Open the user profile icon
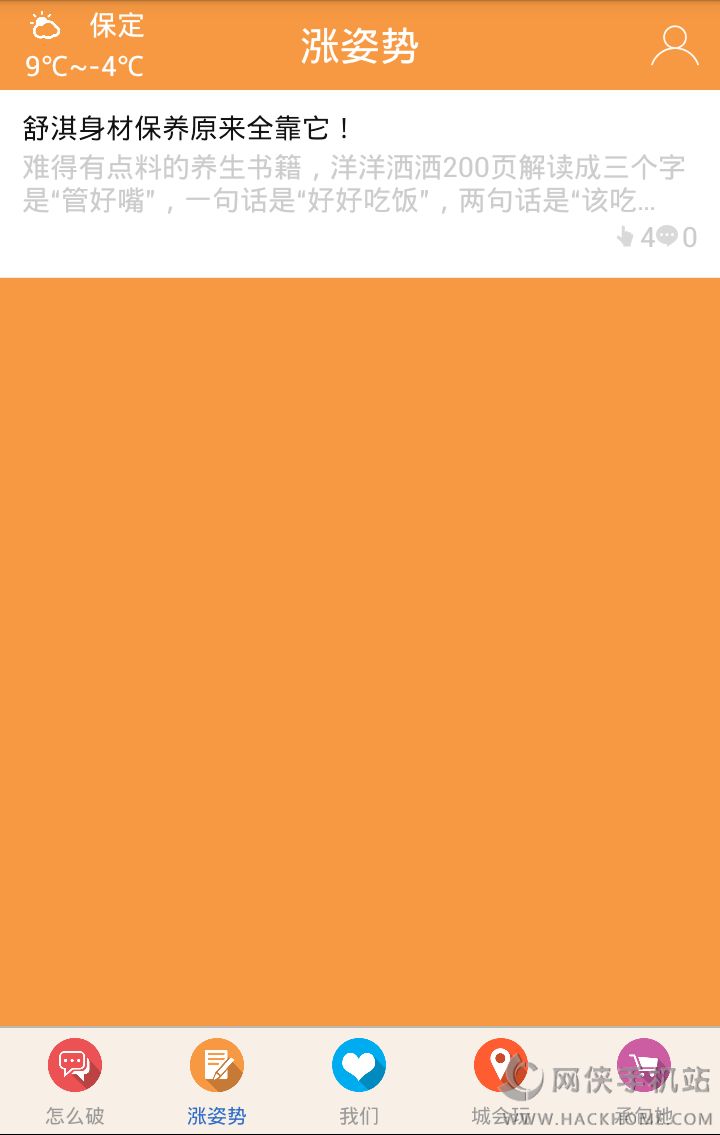720x1135 pixels. tap(674, 46)
